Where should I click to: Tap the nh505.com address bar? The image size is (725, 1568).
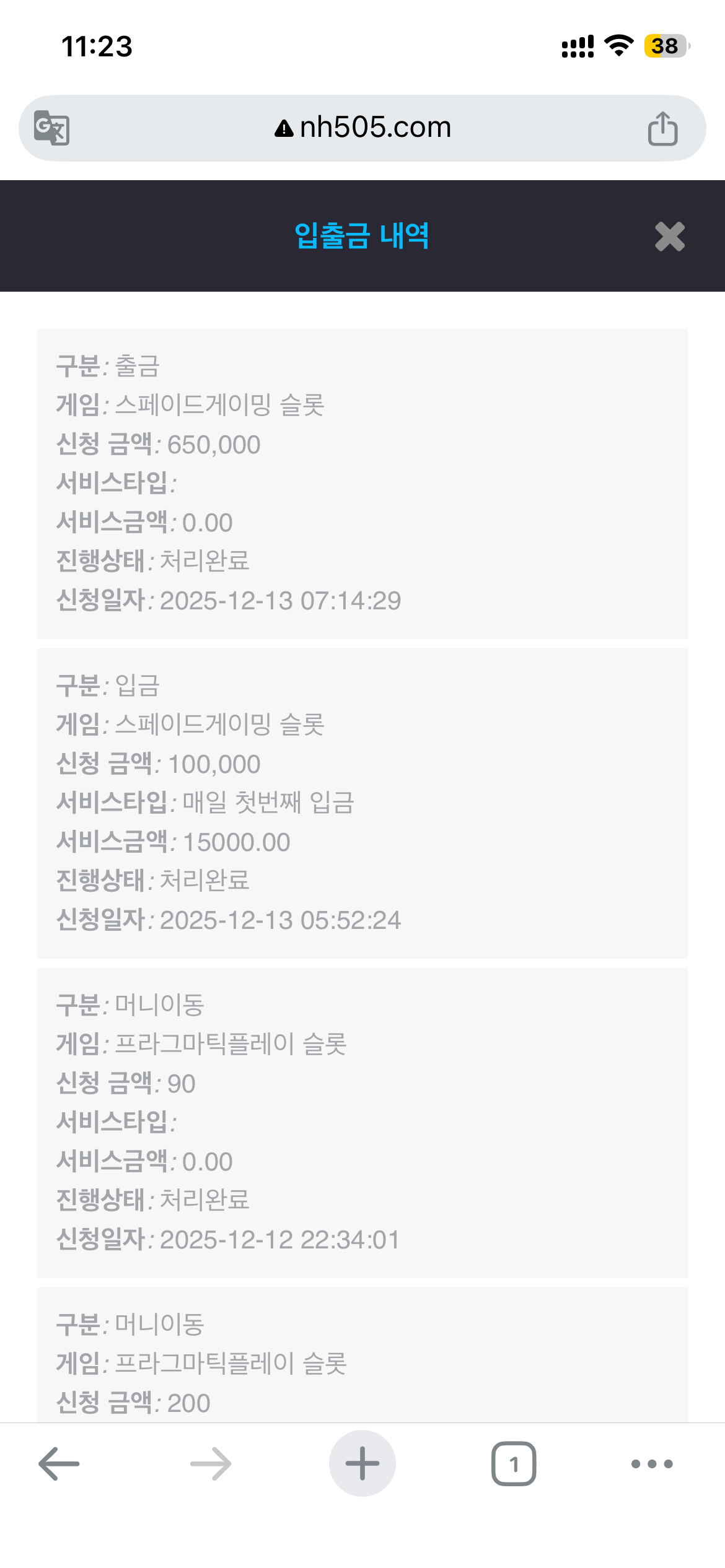click(x=363, y=128)
